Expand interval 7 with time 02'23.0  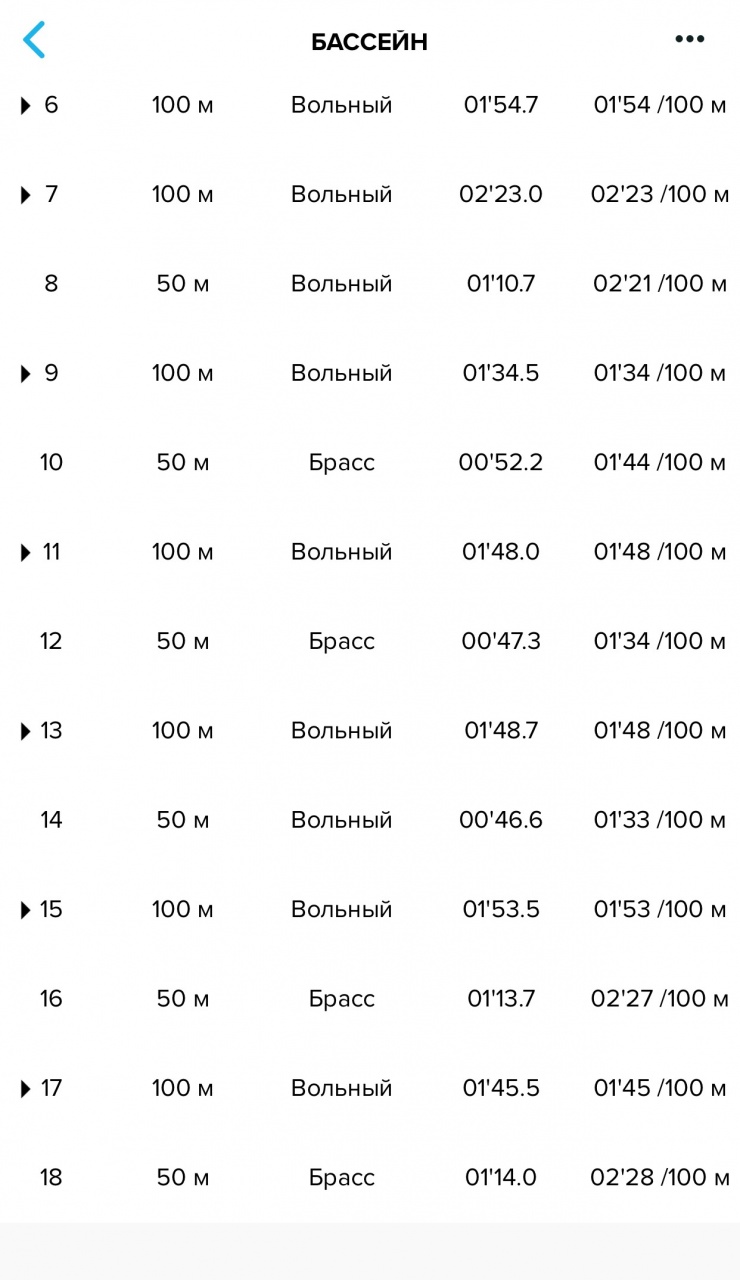pyautogui.click(x=26, y=194)
